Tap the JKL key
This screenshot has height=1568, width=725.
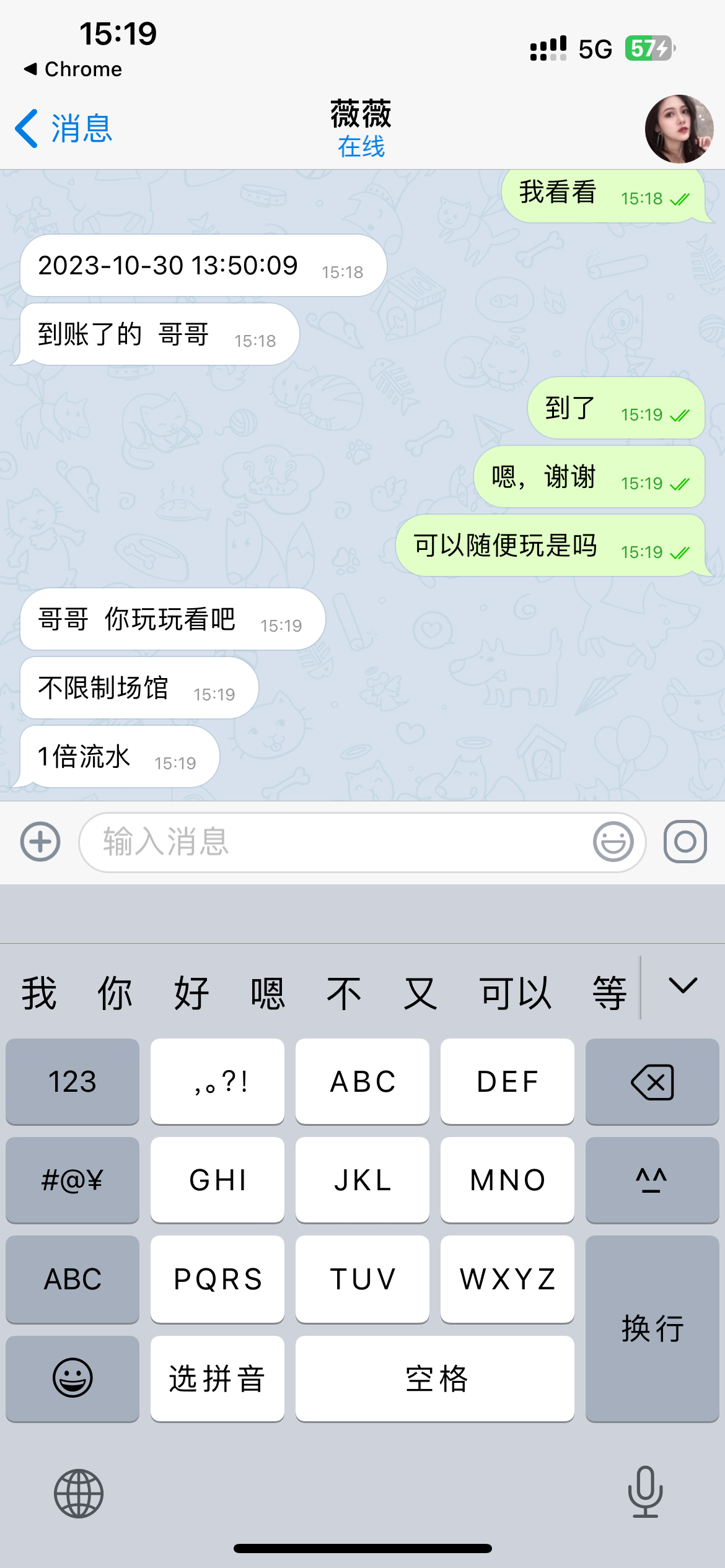pyautogui.click(x=362, y=1180)
